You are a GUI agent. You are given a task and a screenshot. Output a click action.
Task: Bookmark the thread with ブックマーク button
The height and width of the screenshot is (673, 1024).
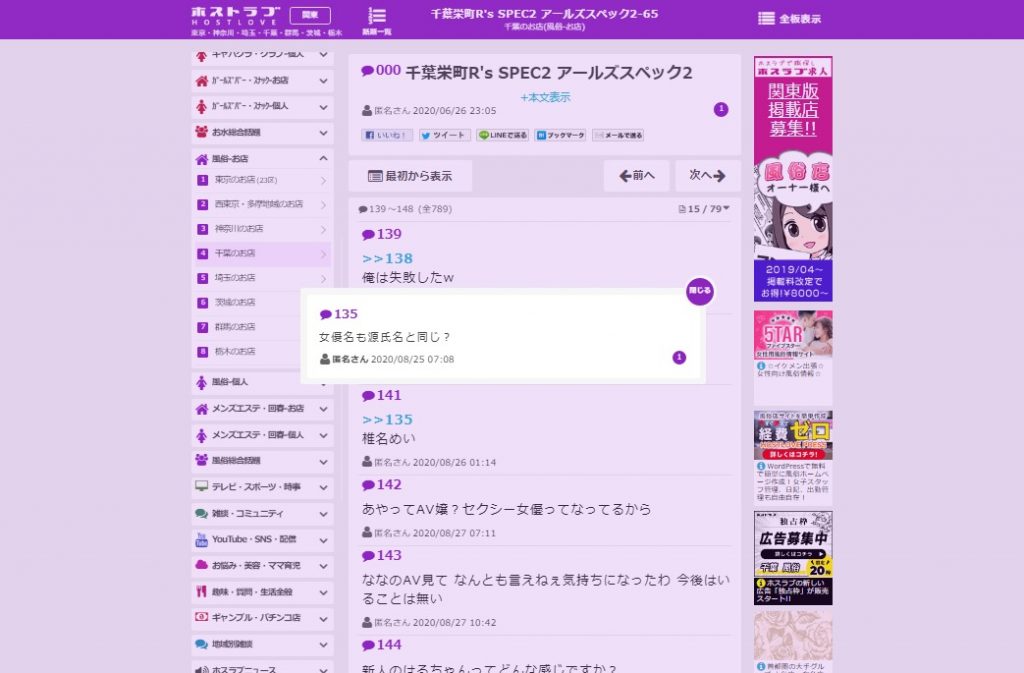pyautogui.click(x=561, y=135)
